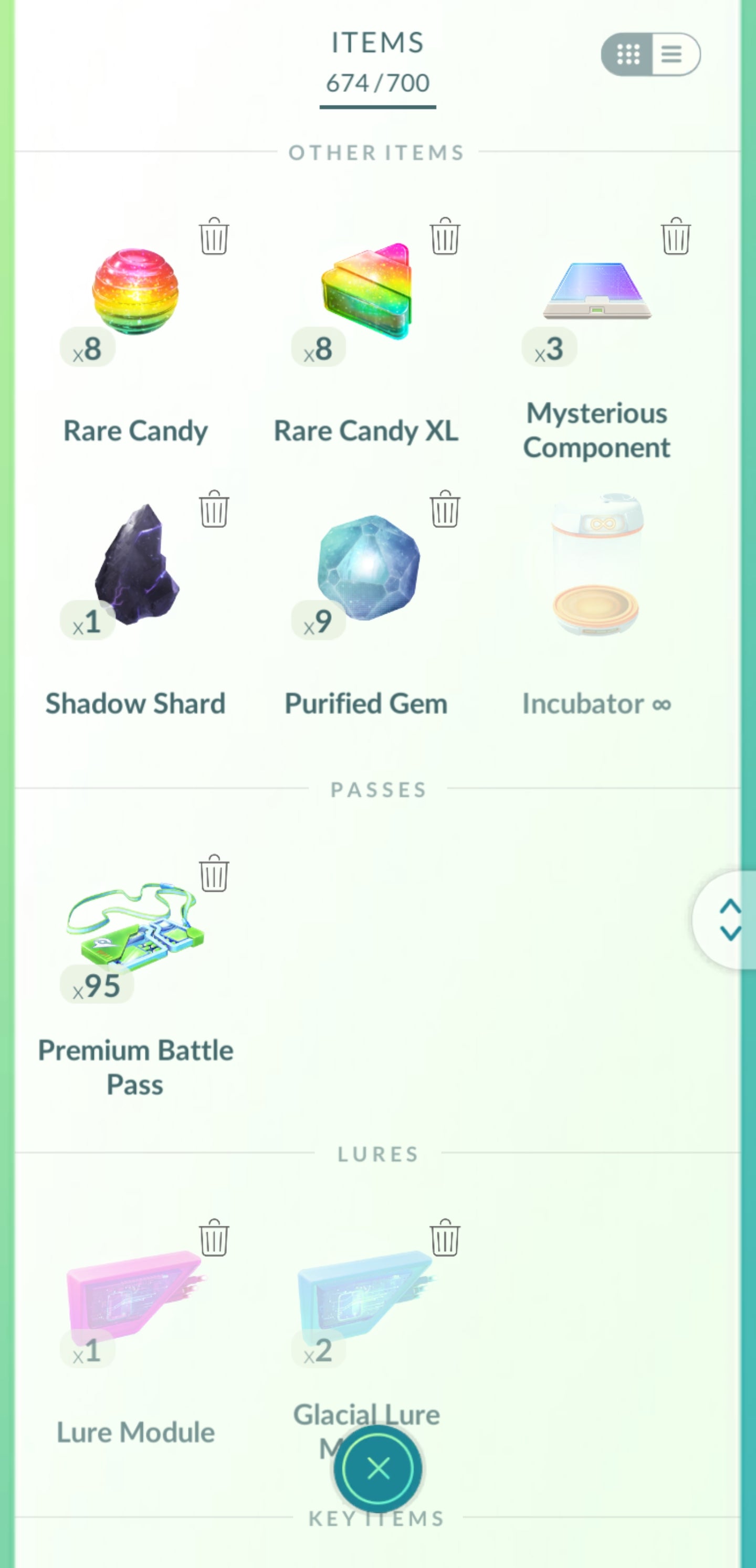Discard Glacial Lure Module

pos(445,1237)
